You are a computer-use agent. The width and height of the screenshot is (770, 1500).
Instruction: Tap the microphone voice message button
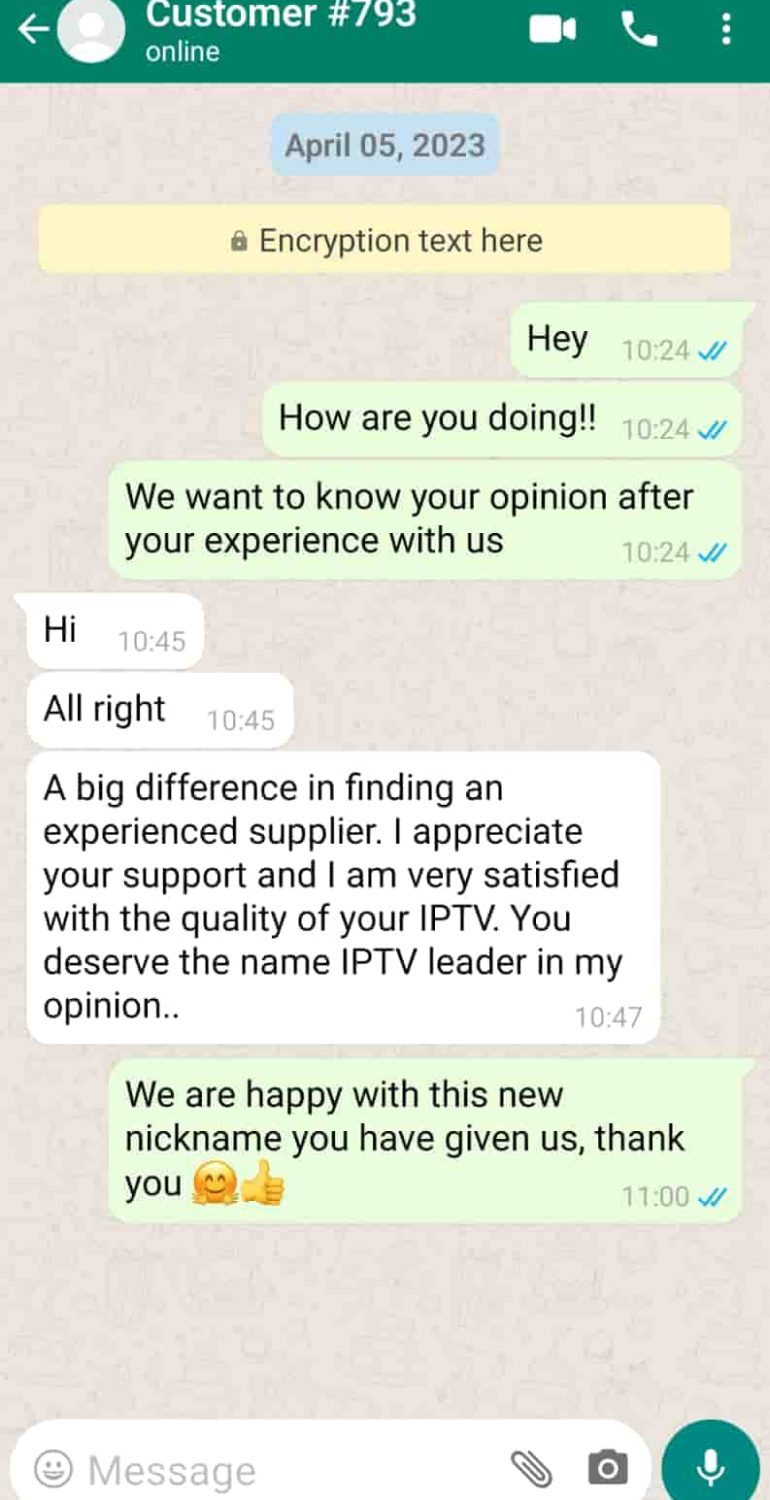[710, 1467]
